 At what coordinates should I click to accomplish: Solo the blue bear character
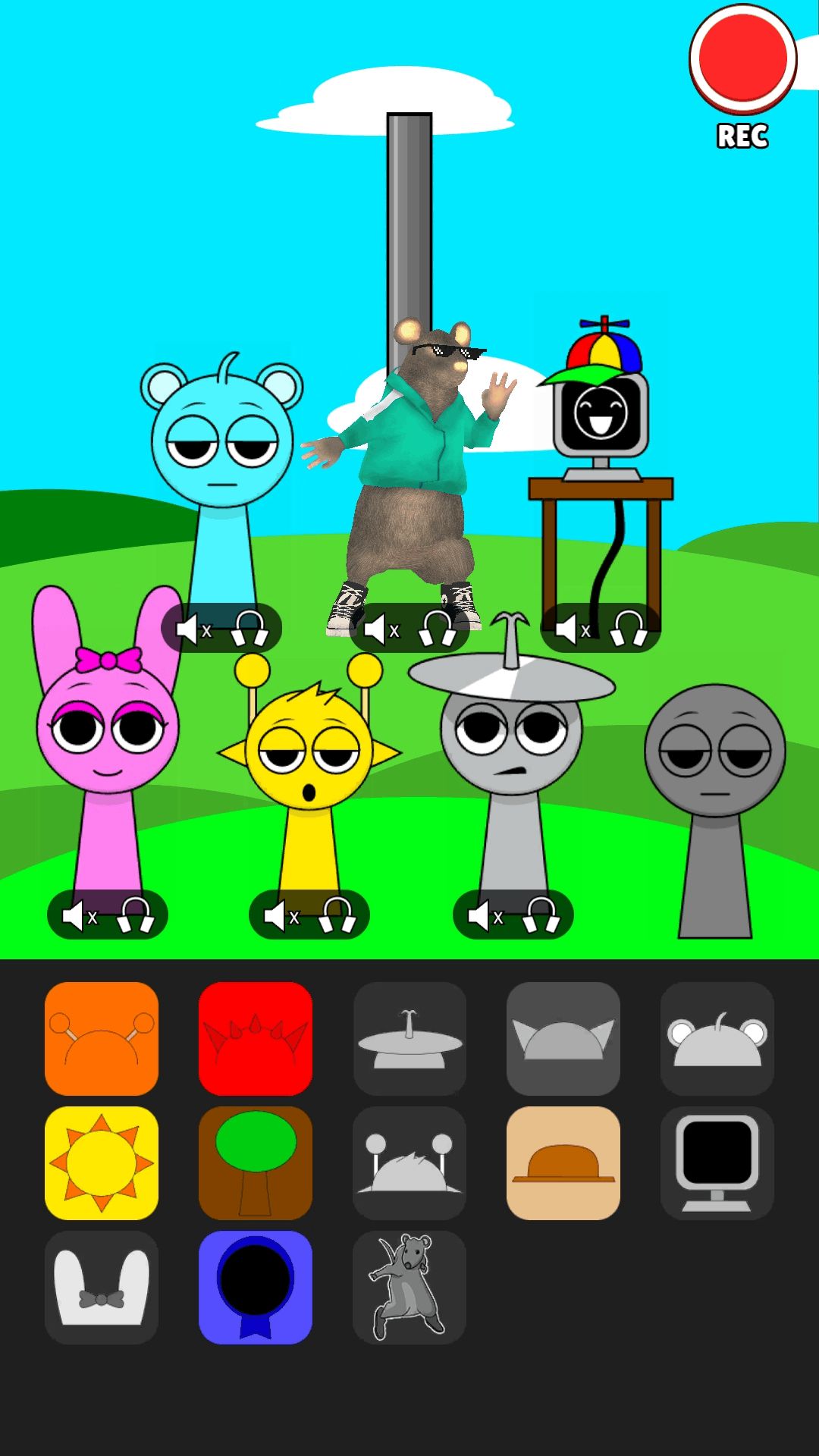tap(249, 629)
